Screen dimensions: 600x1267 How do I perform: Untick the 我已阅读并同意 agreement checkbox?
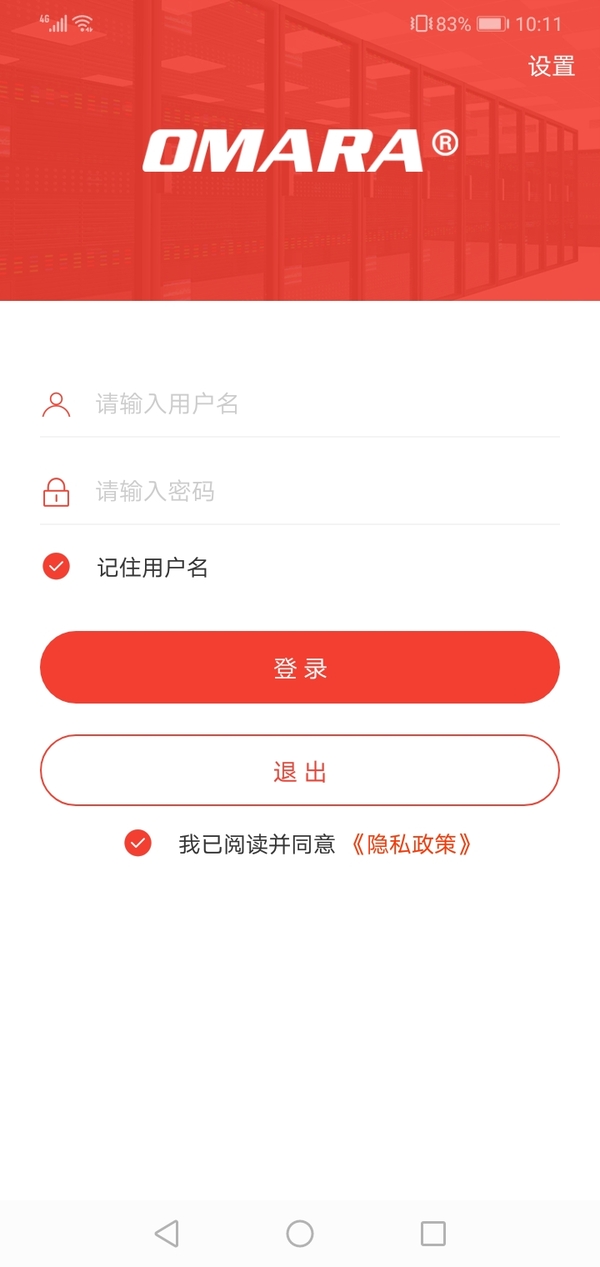[x=138, y=844]
